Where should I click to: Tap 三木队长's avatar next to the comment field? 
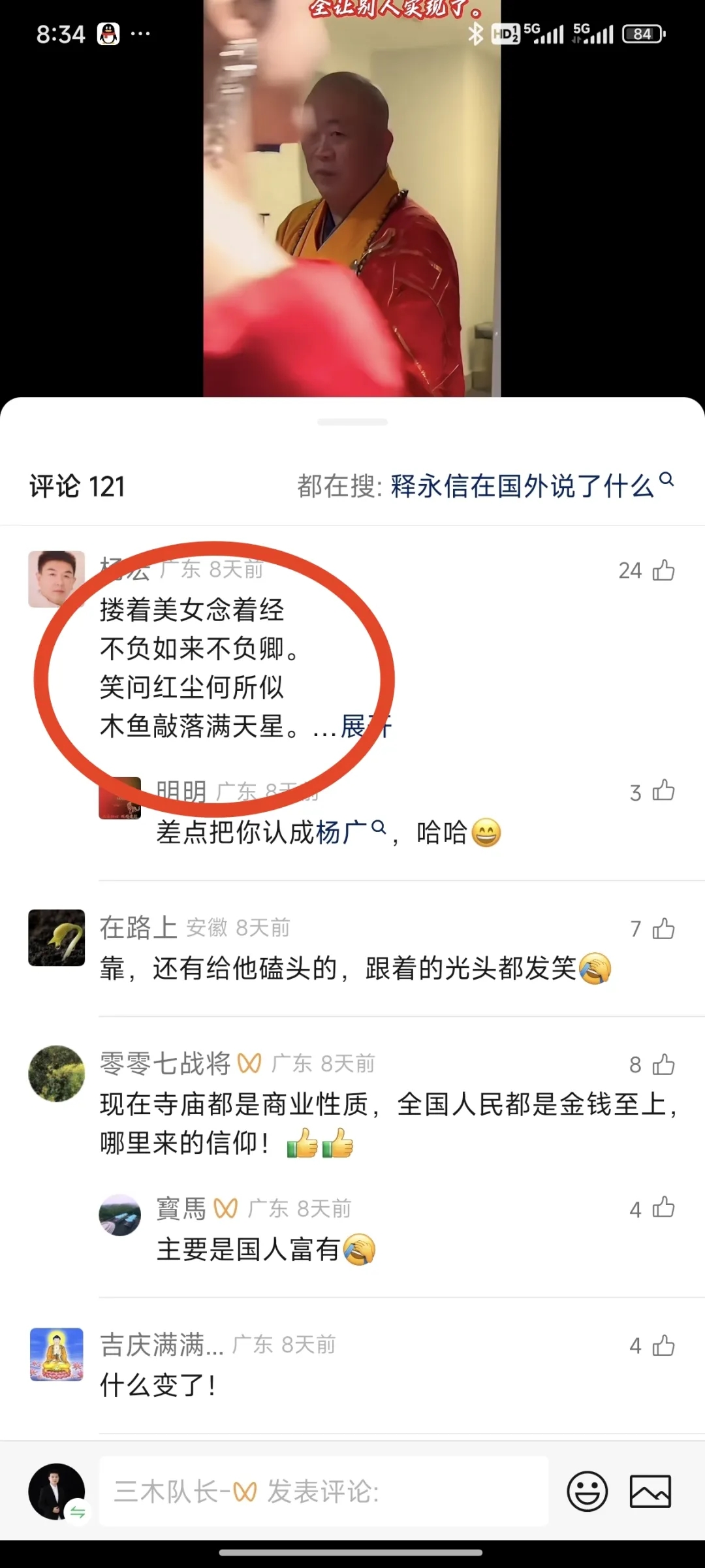pyautogui.click(x=57, y=1492)
